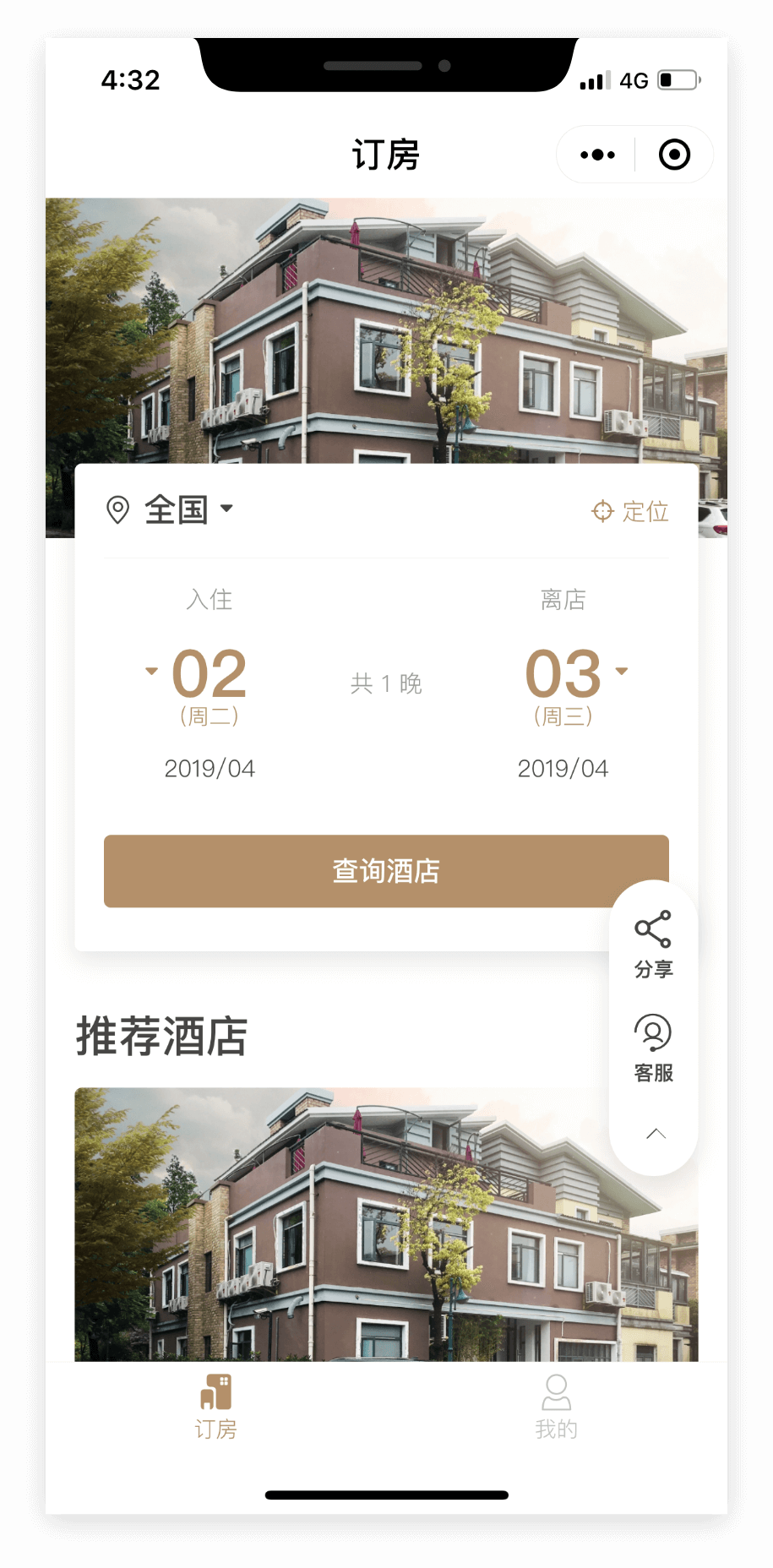
Task: Change the 离店 check-out date 03
Action: pyautogui.click(x=573, y=684)
